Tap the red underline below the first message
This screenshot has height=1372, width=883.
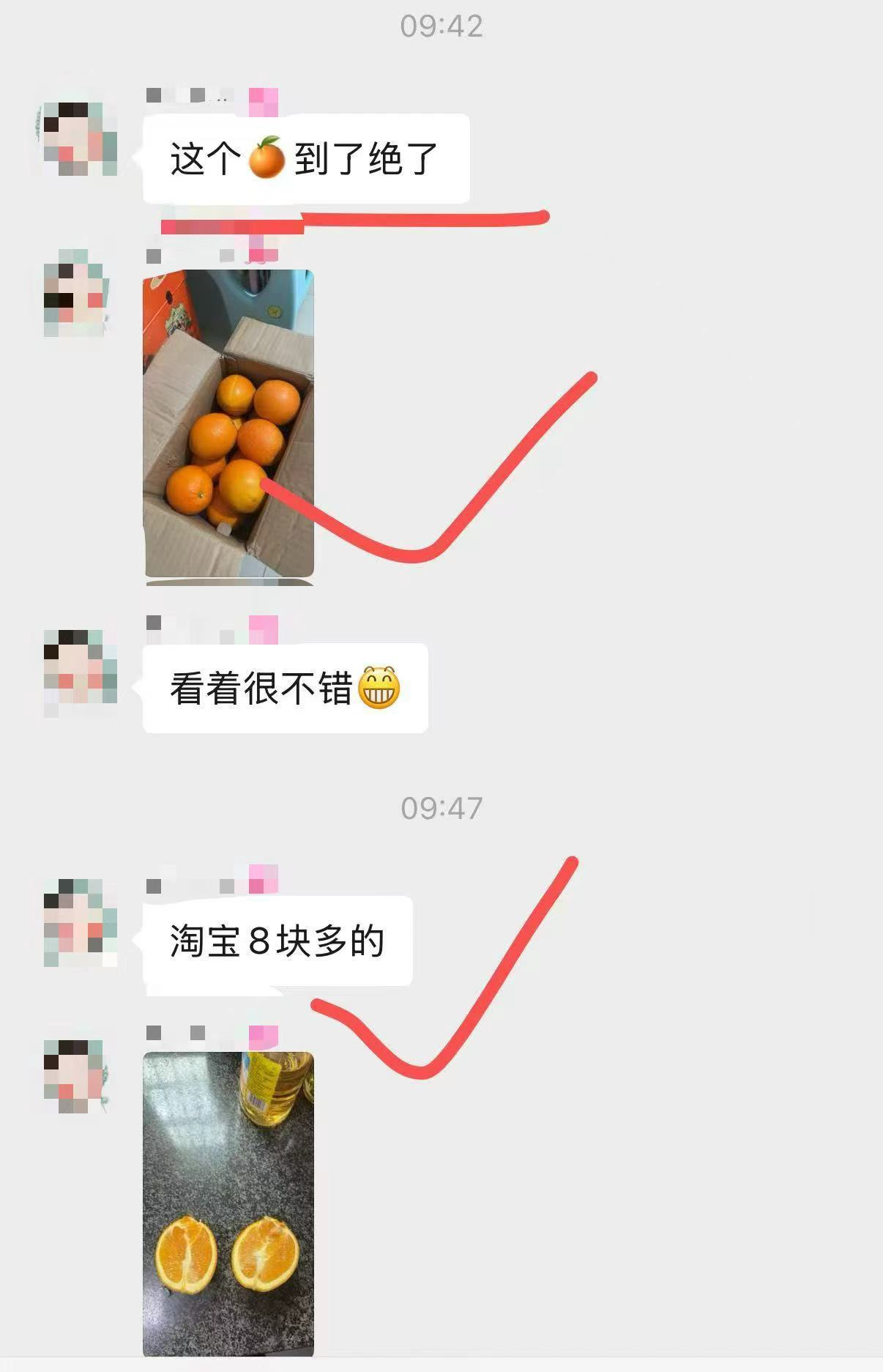(x=351, y=218)
